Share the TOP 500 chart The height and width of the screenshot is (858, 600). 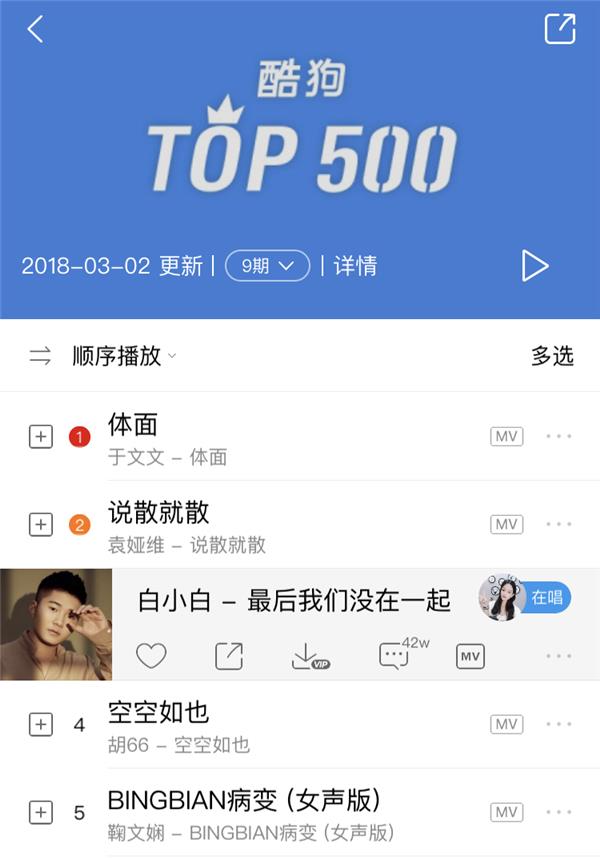click(560, 29)
